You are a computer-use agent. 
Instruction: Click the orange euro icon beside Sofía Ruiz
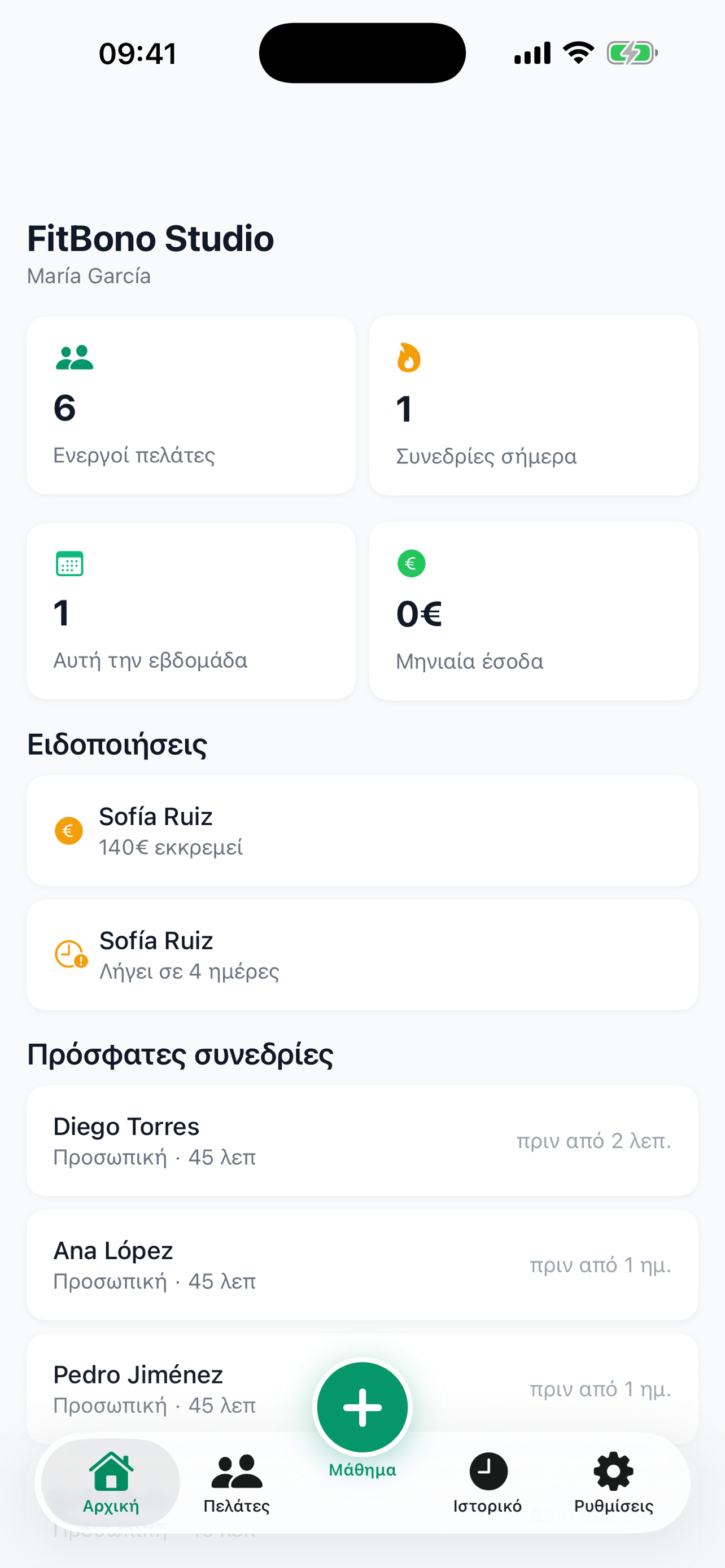pos(69,830)
